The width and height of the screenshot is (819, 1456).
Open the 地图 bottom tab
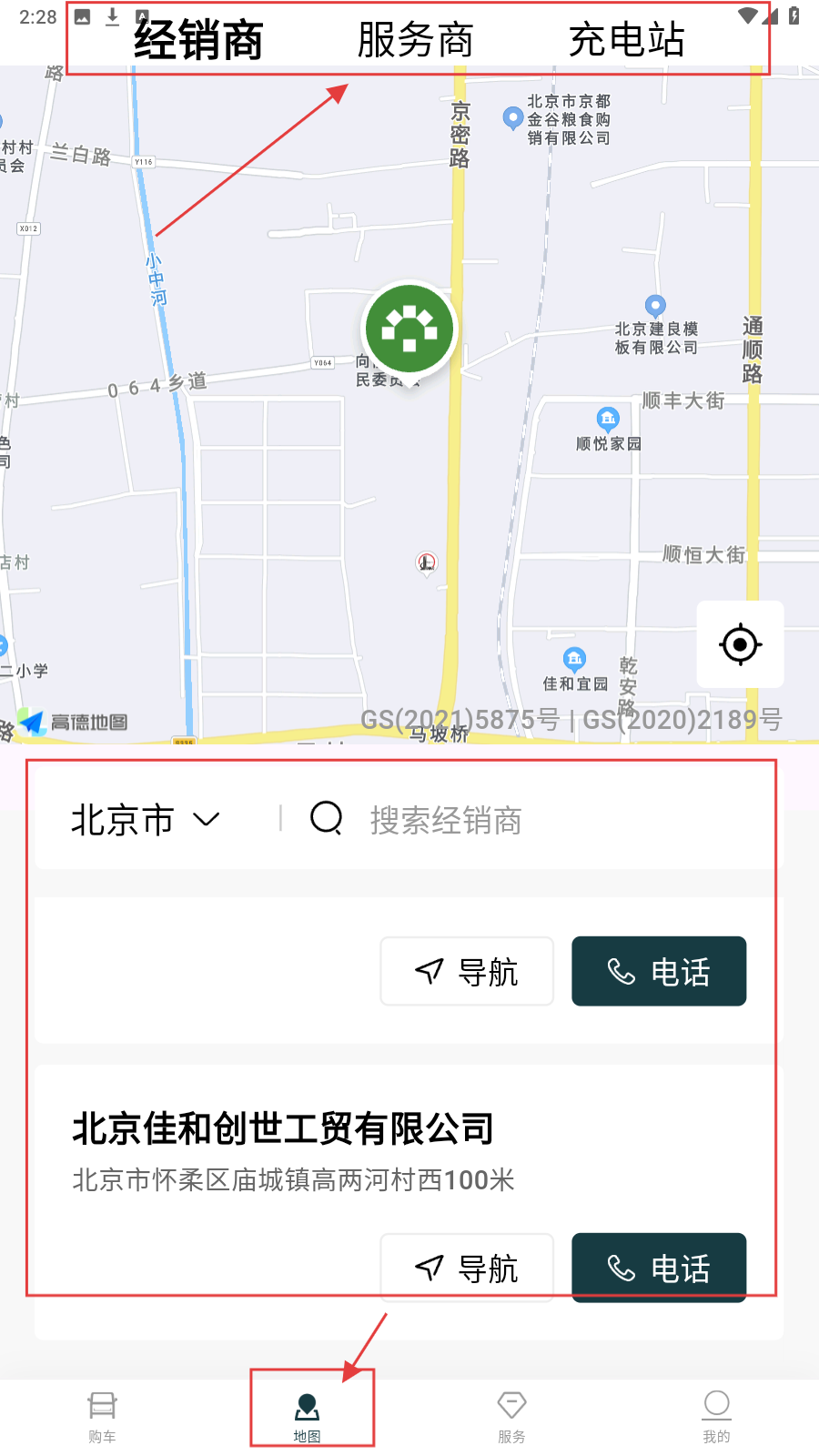point(308,1417)
